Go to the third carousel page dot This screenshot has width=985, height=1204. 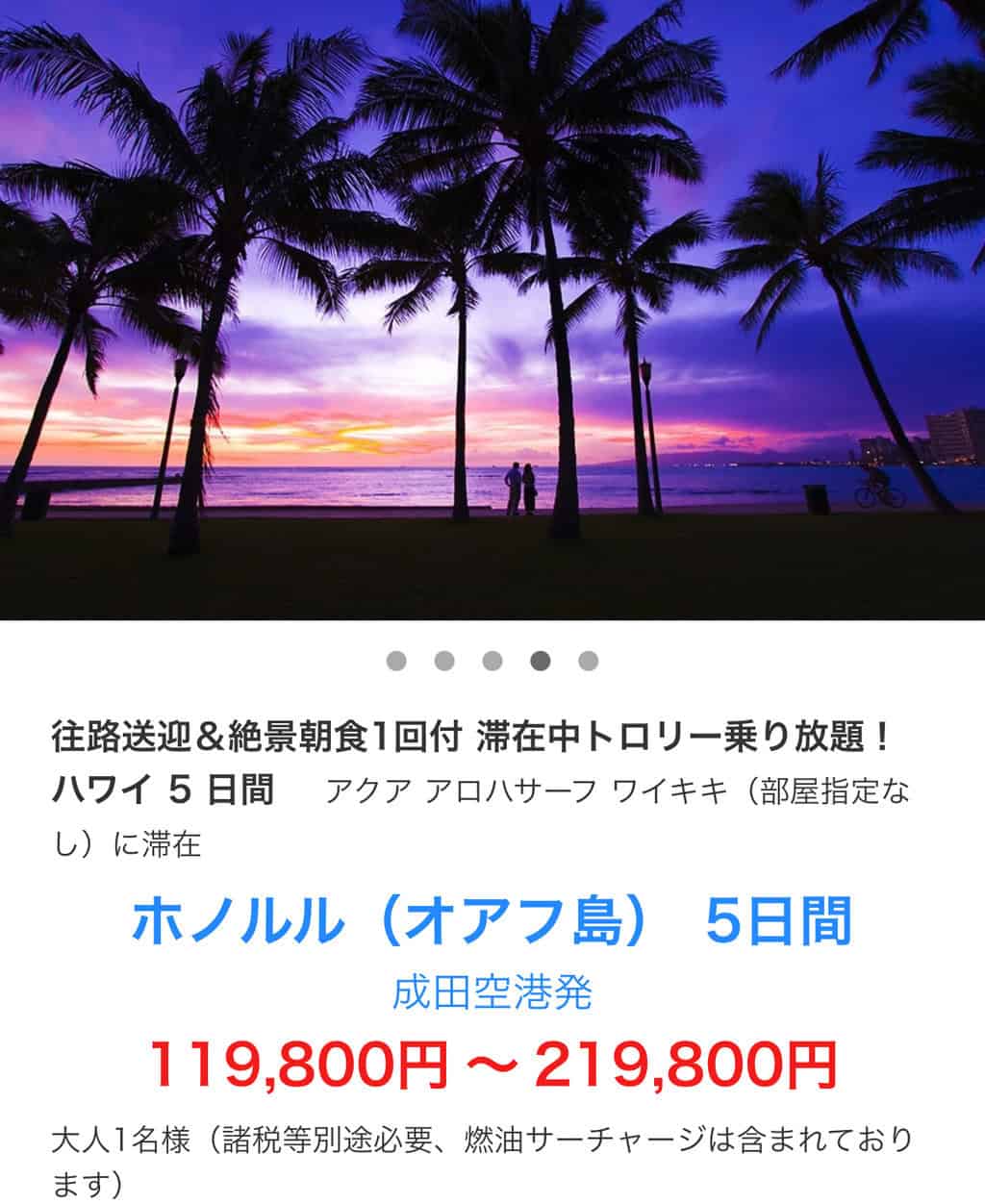coord(492,661)
